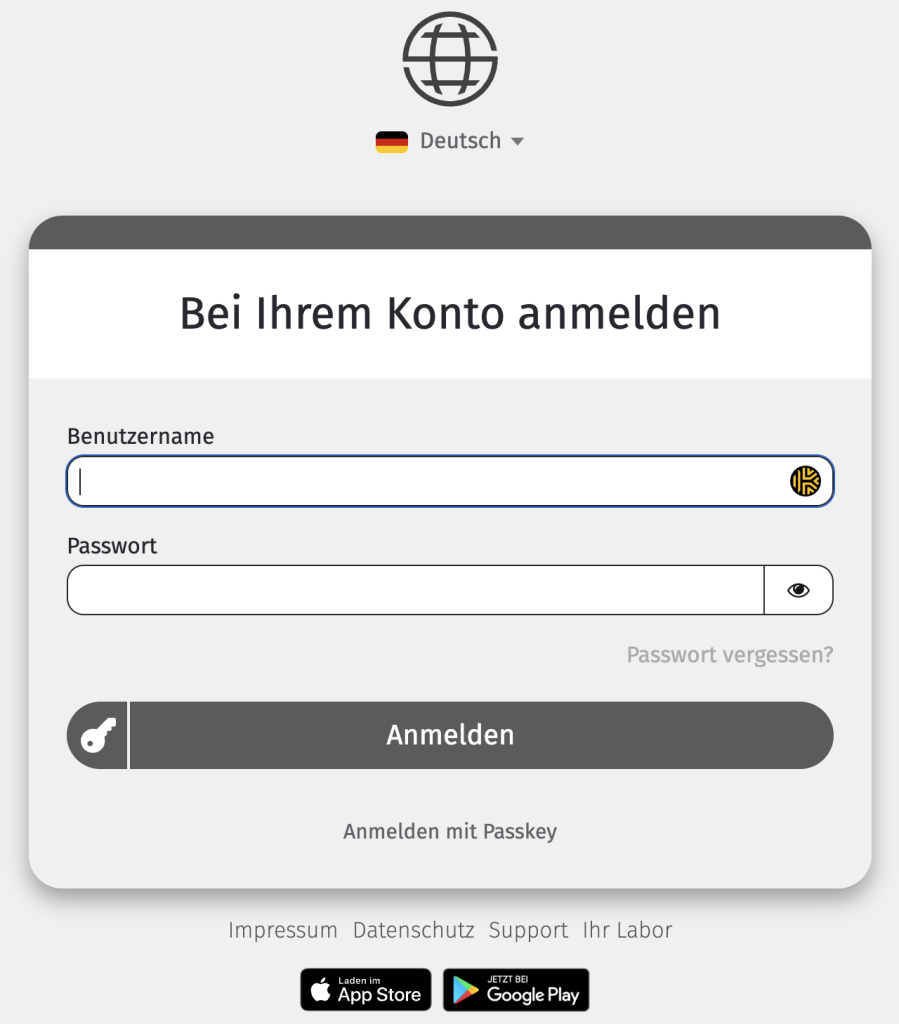Open the Ihr Labor link
The image size is (899, 1024).
coord(627,930)
